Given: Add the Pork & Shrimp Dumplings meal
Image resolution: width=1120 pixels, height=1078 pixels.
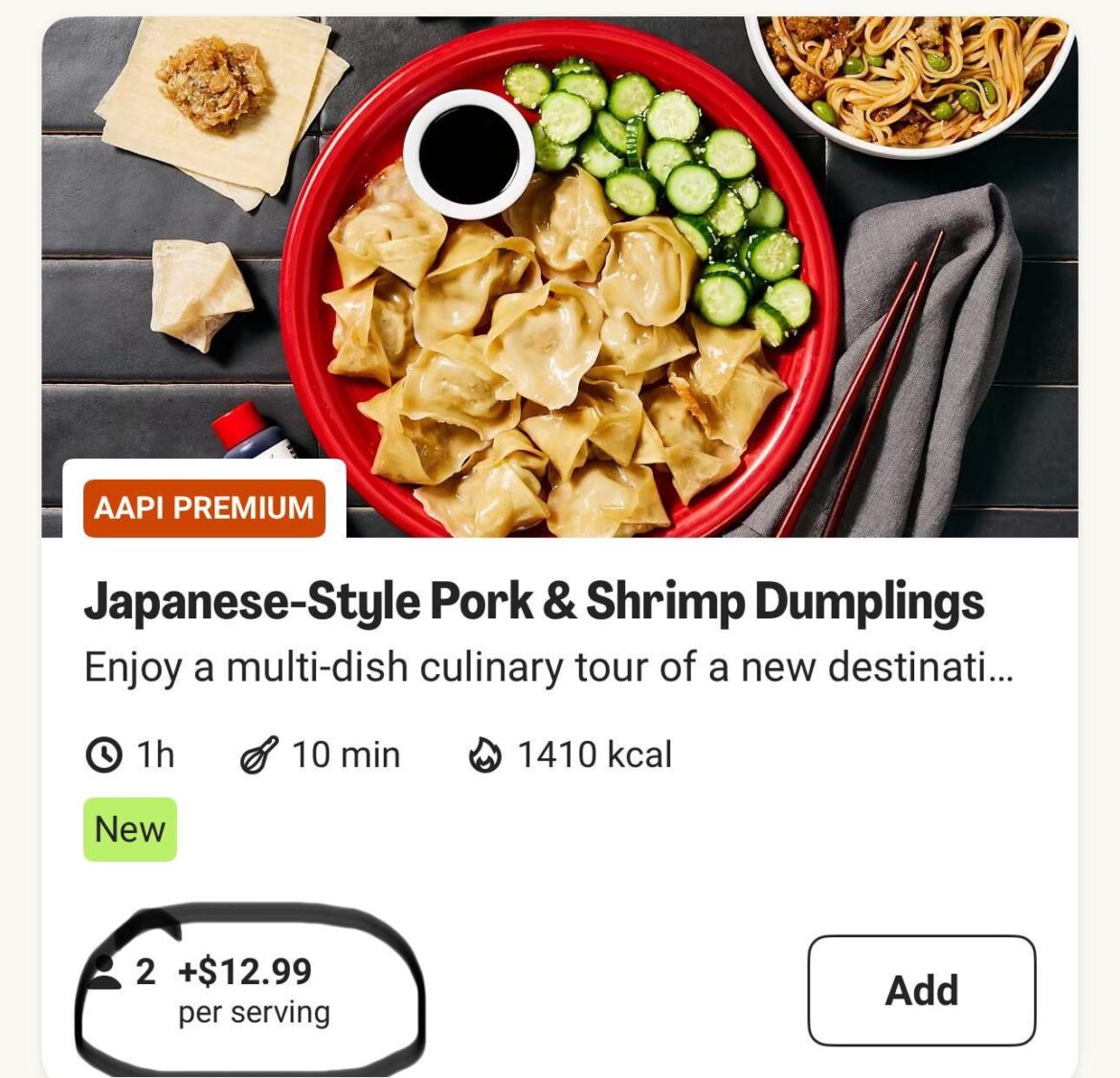Looking at the screenshot, I should coord(921,990).
